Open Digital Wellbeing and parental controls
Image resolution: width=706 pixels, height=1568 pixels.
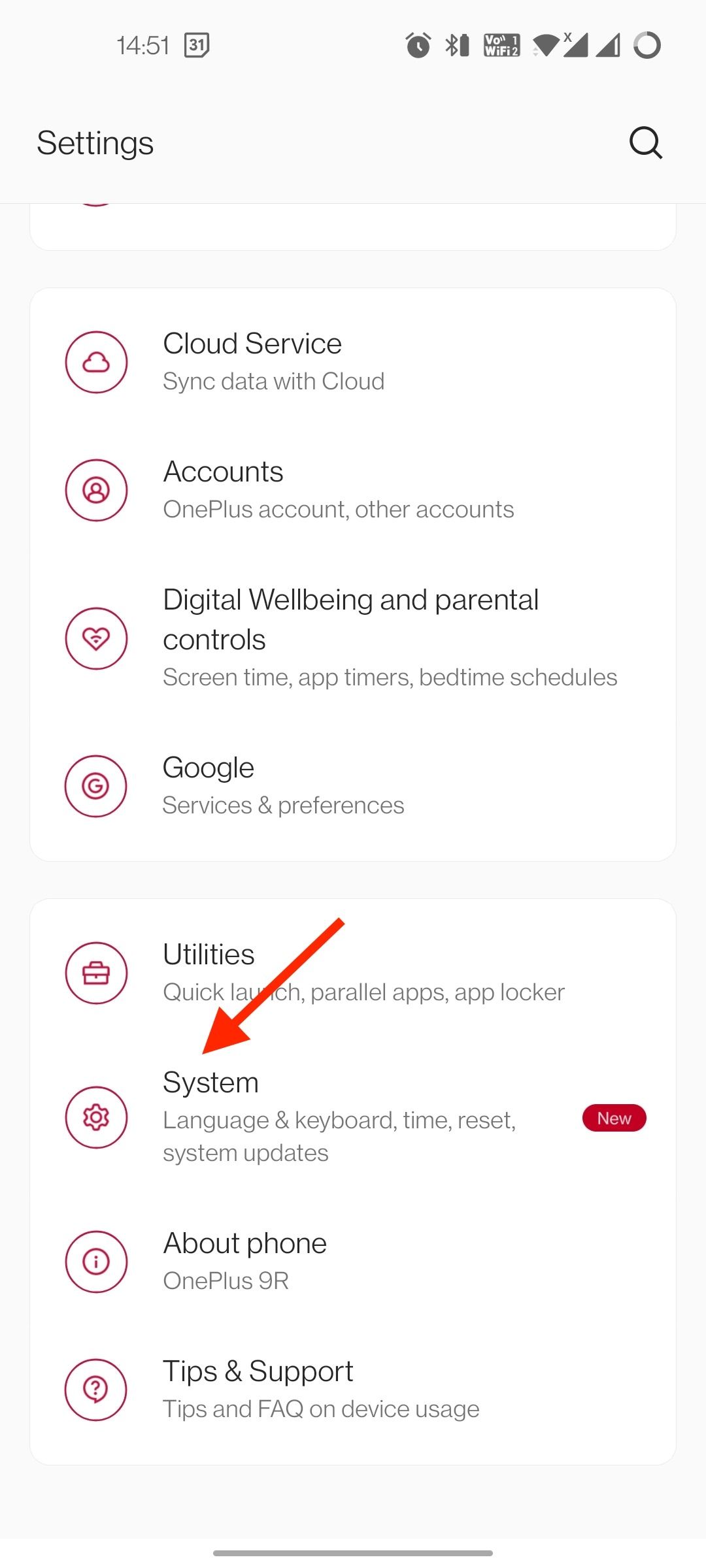tap(353, 638)
